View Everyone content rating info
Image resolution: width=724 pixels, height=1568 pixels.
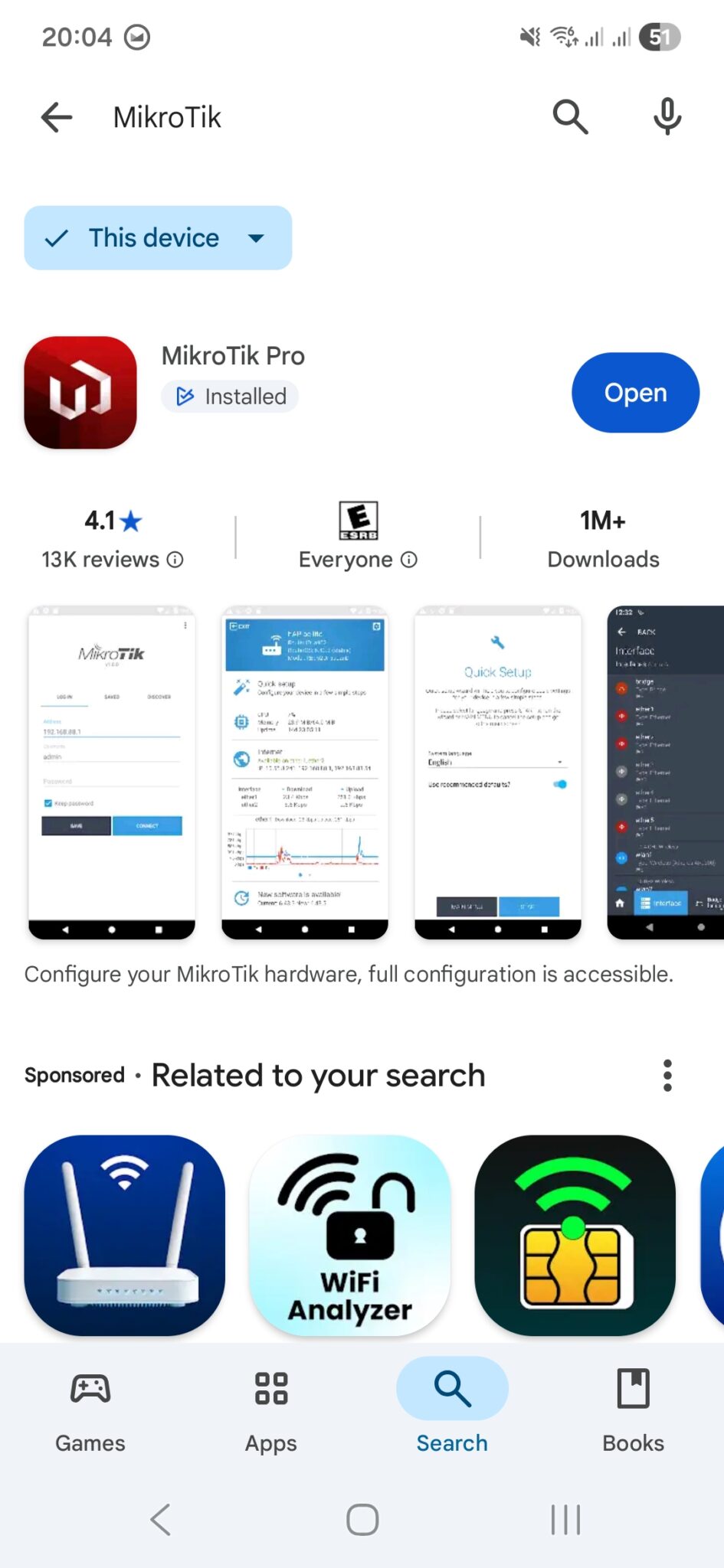coord(409,560)
